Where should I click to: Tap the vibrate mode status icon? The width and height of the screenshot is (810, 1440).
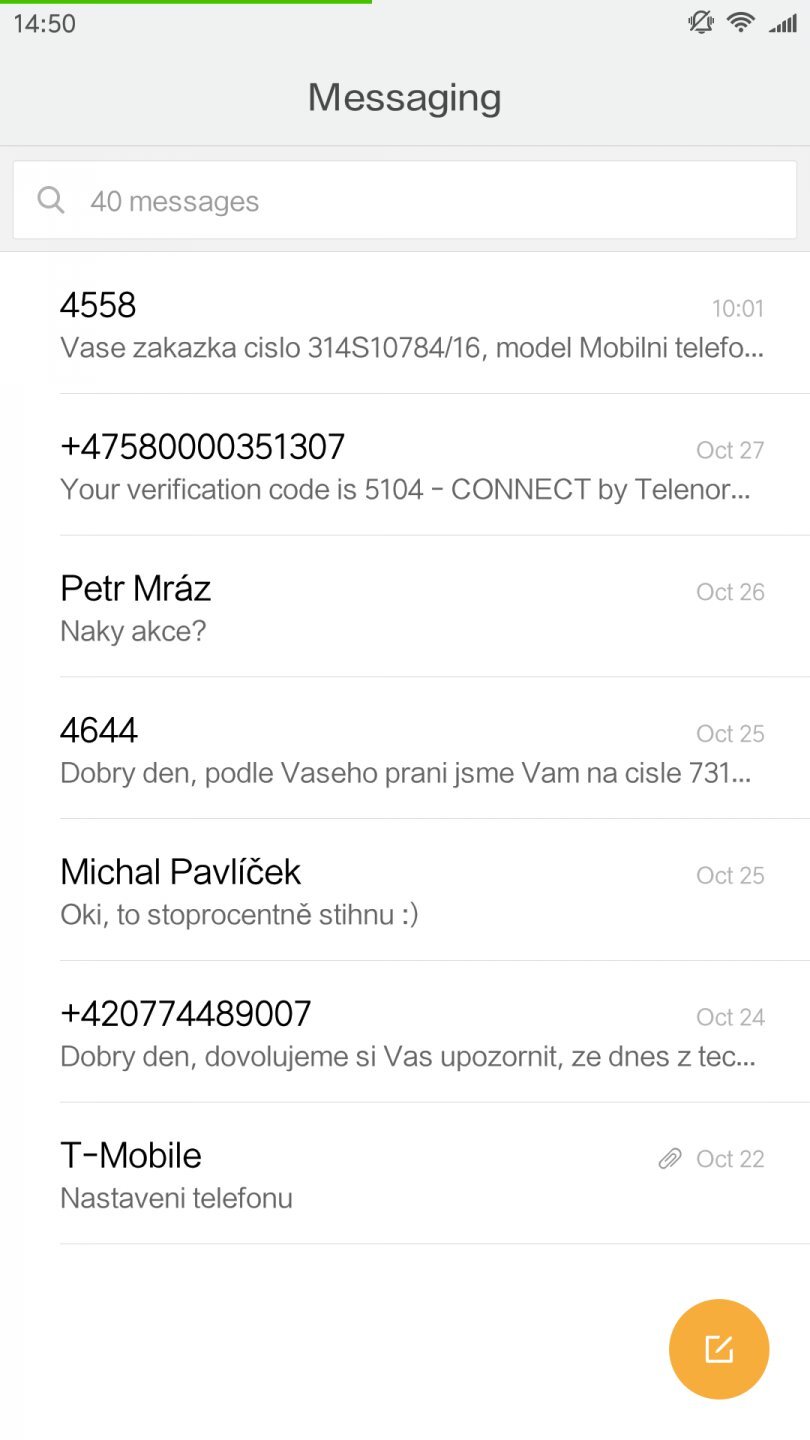click(x=700, y=22)
